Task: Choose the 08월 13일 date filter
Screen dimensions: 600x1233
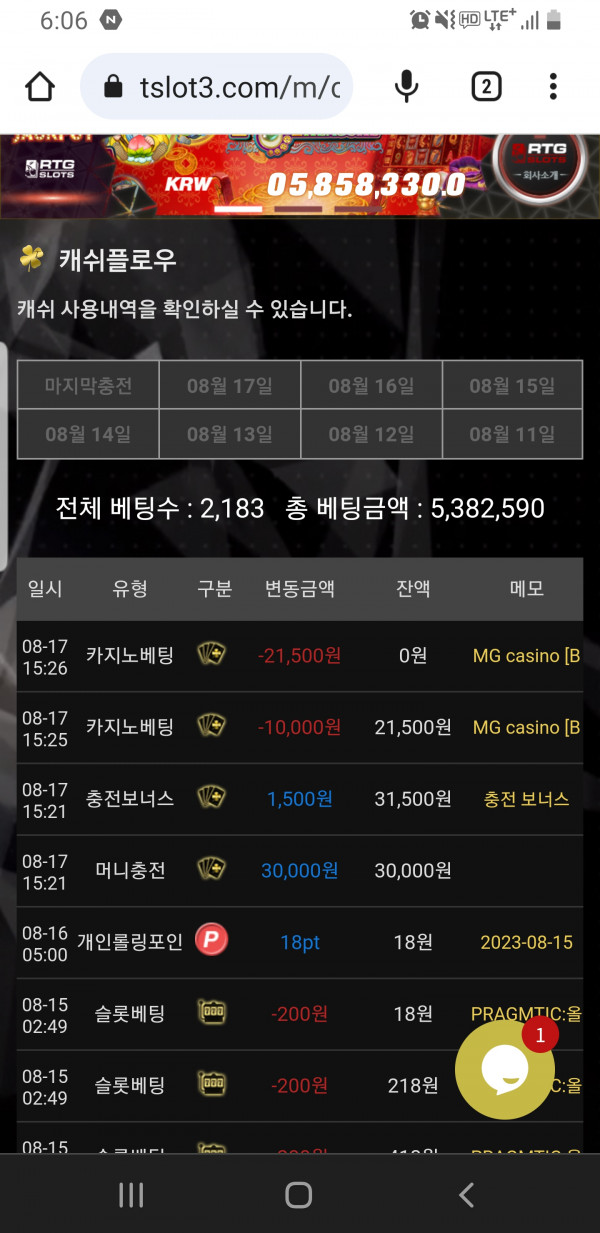Action: [229, 434]
